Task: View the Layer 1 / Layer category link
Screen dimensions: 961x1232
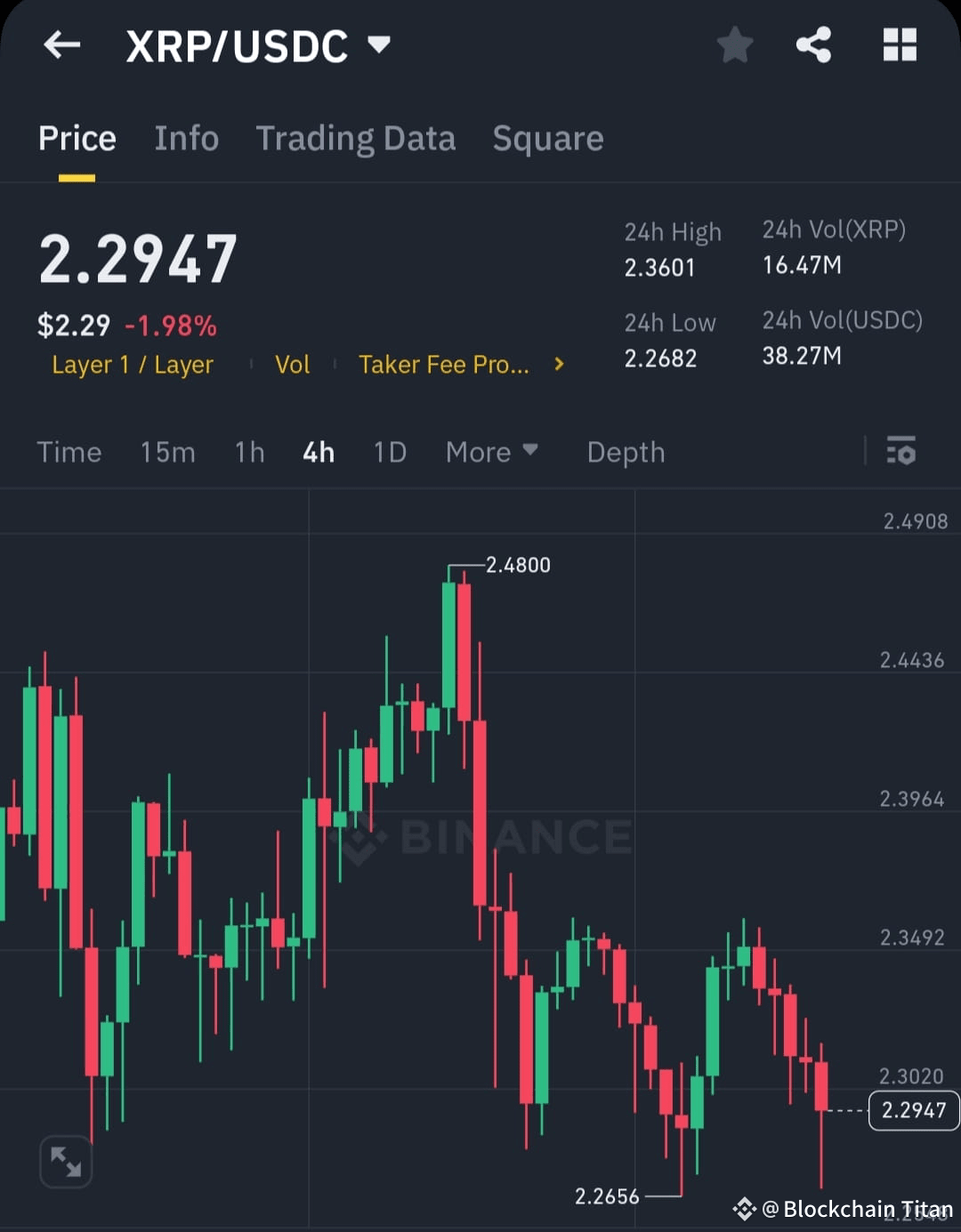Action: (x=132, y=364)
